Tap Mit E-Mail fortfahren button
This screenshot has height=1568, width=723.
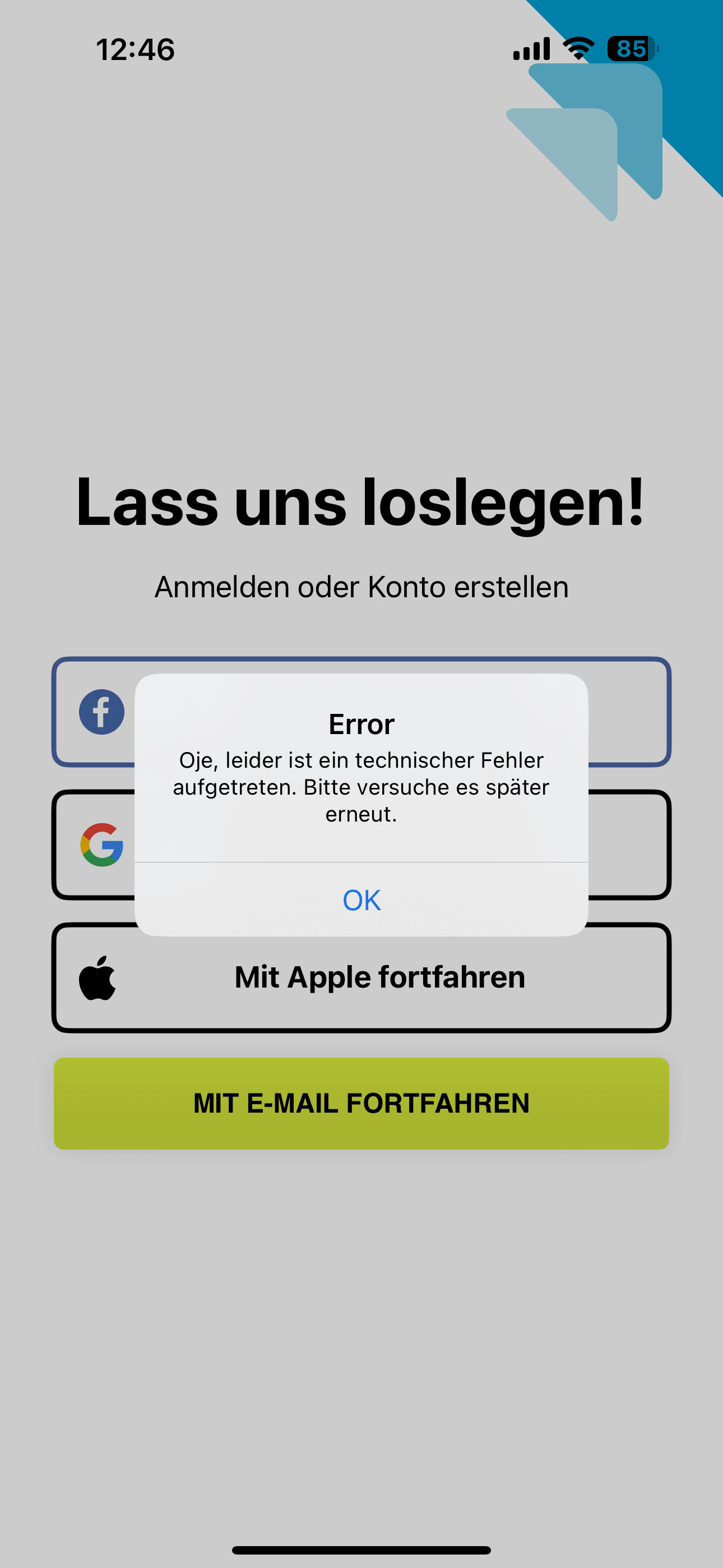point(361,1103)
